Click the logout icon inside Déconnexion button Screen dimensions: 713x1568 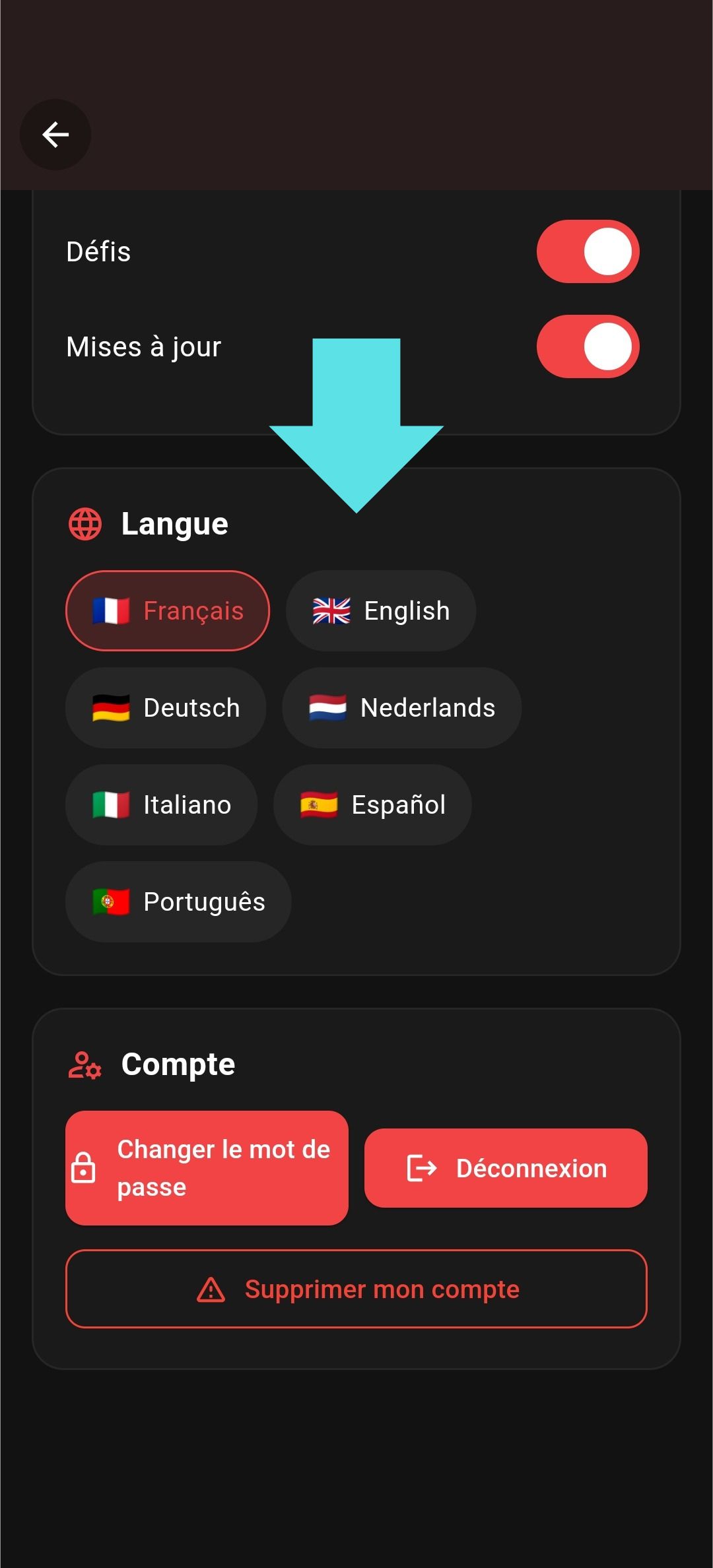click(x=421, y=1168)
